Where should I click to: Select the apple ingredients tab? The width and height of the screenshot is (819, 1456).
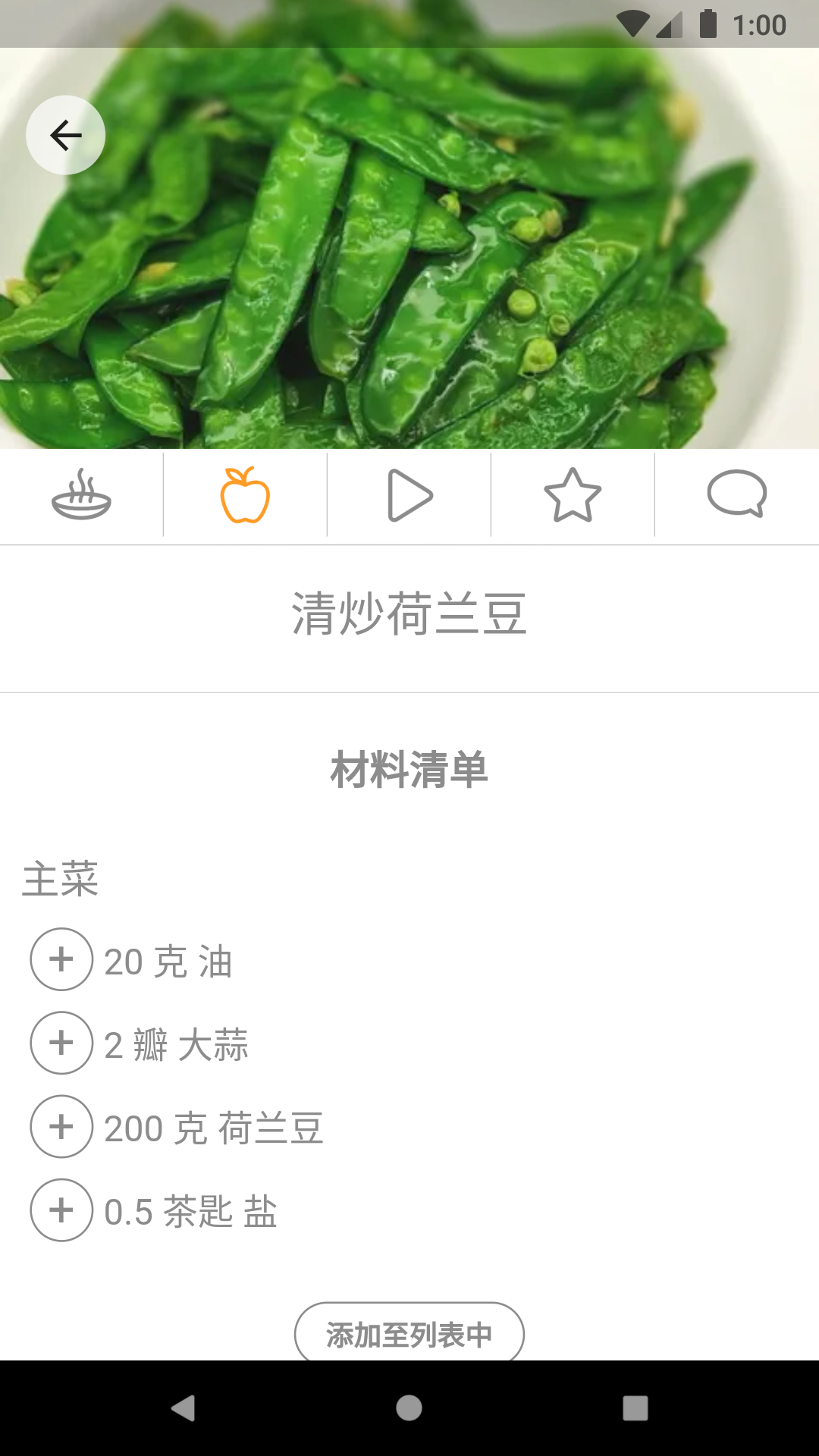[x=245, y=496]
